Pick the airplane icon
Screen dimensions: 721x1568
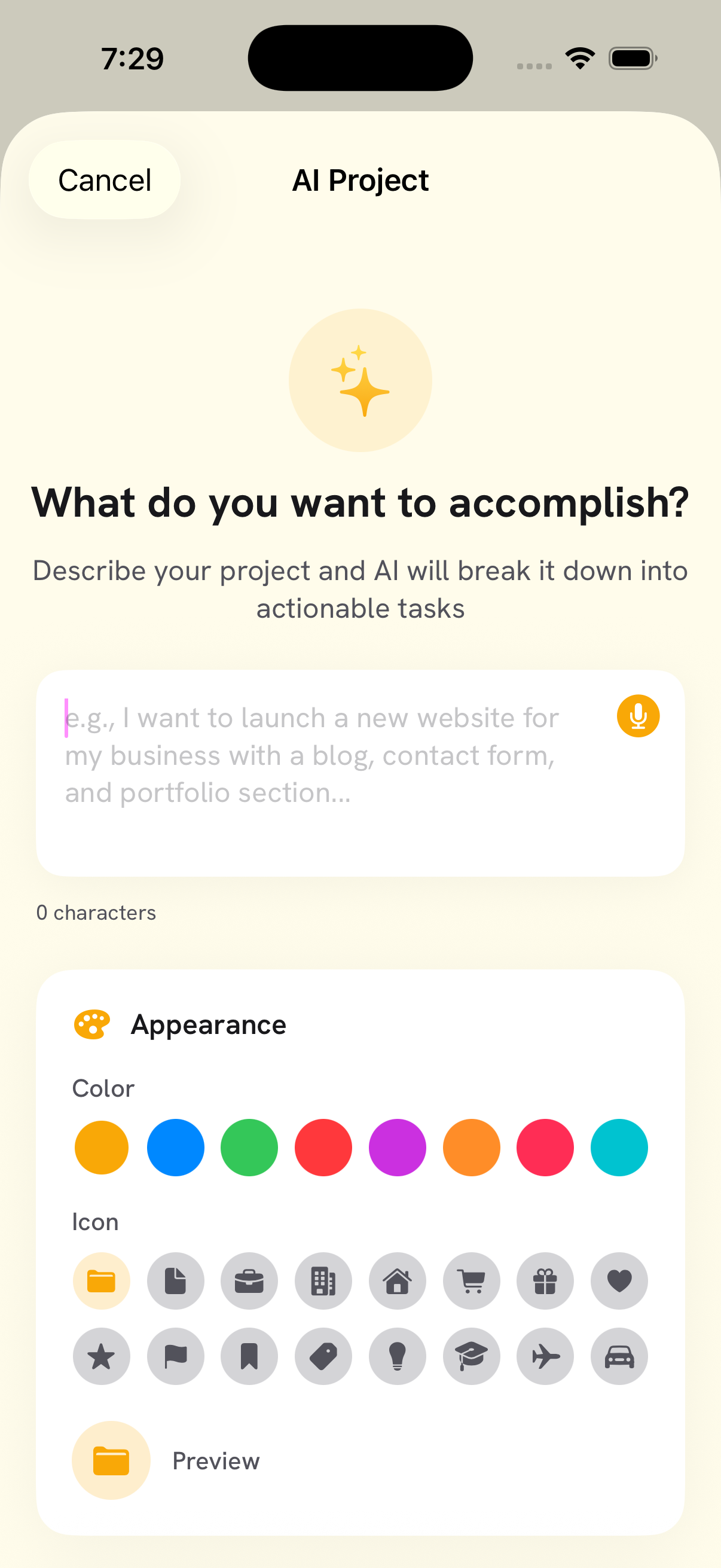coord(545,1356)
